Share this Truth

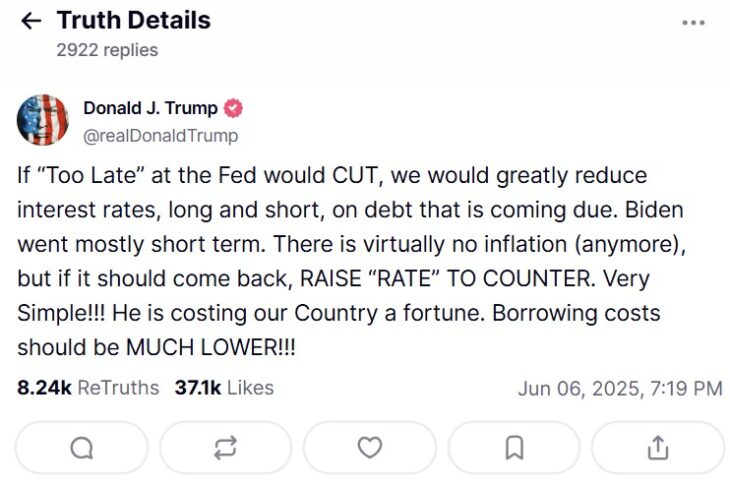tap(658, 448)
